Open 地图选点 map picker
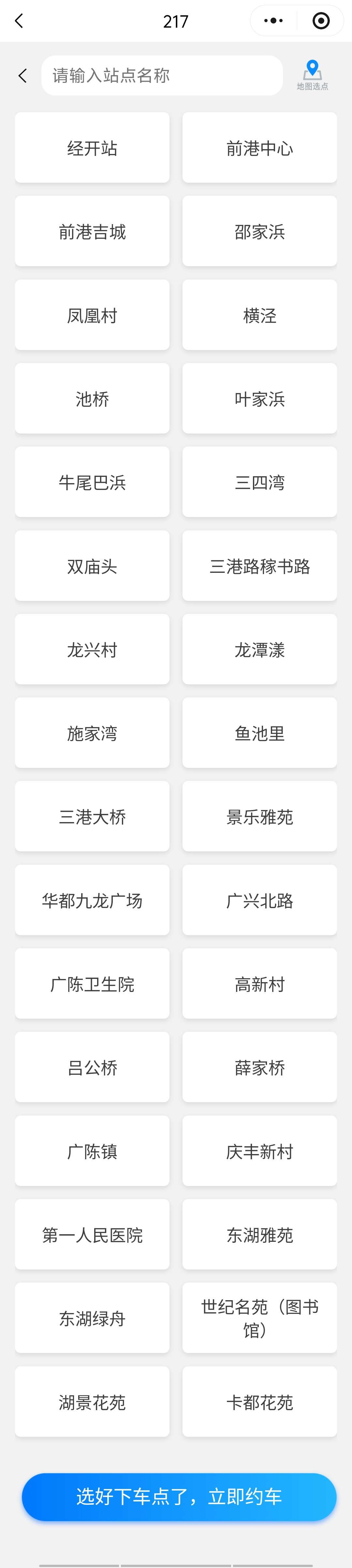This screenshot has height=1568, width=352. 312,75
